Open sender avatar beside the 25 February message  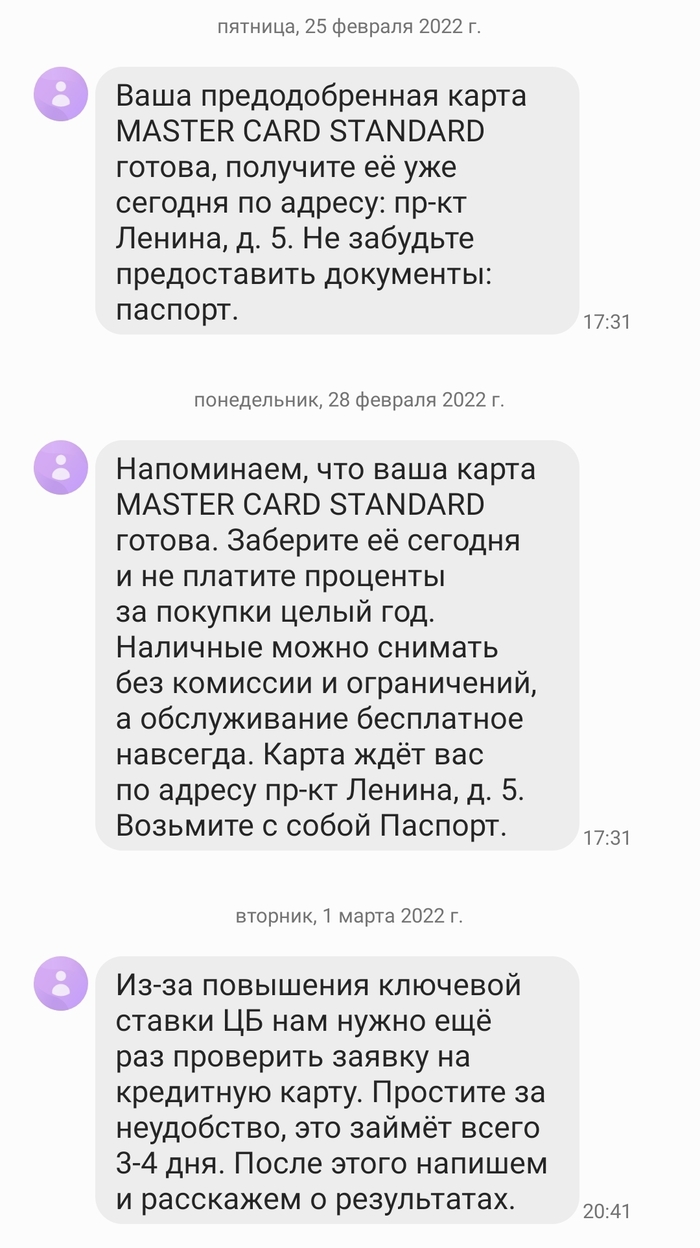(x=62, y=95)
